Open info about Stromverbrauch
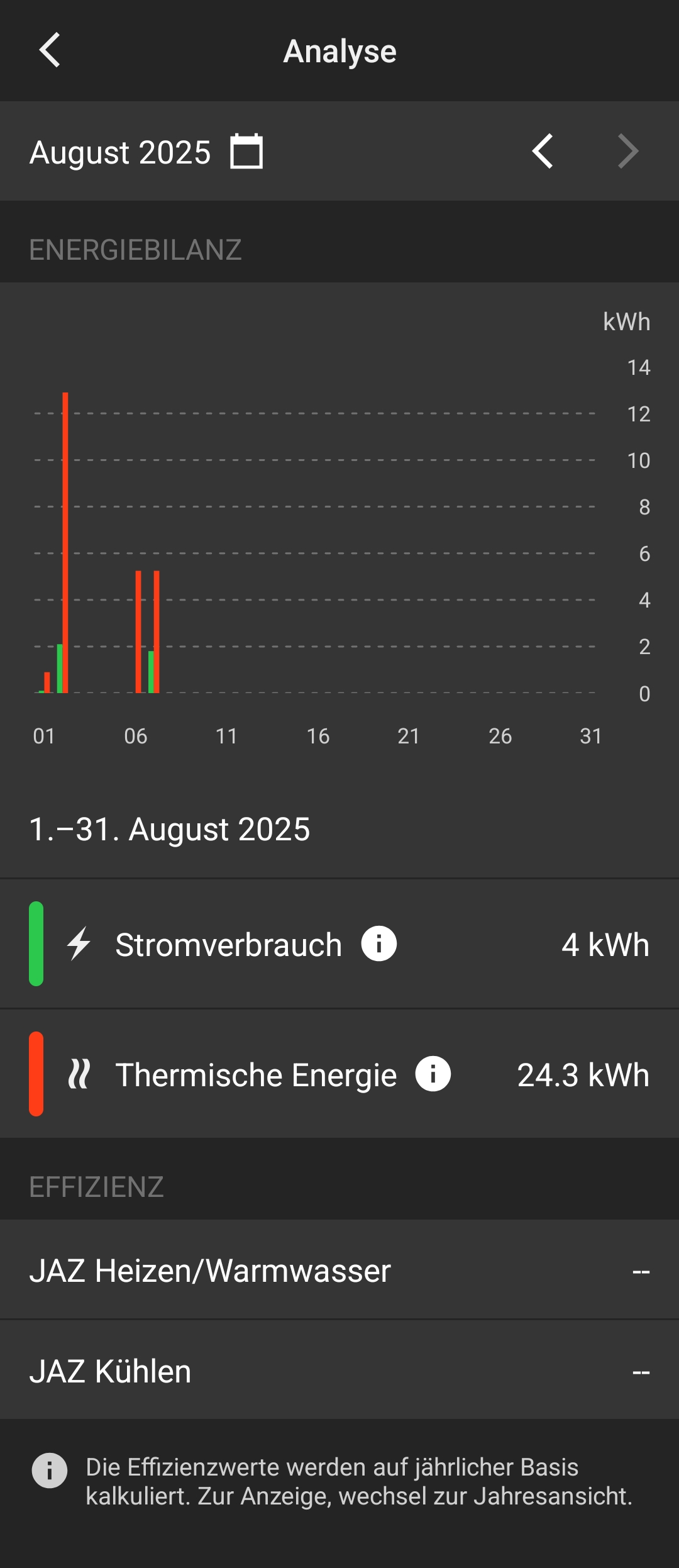 pyautogui.click(x=378, y=944)
